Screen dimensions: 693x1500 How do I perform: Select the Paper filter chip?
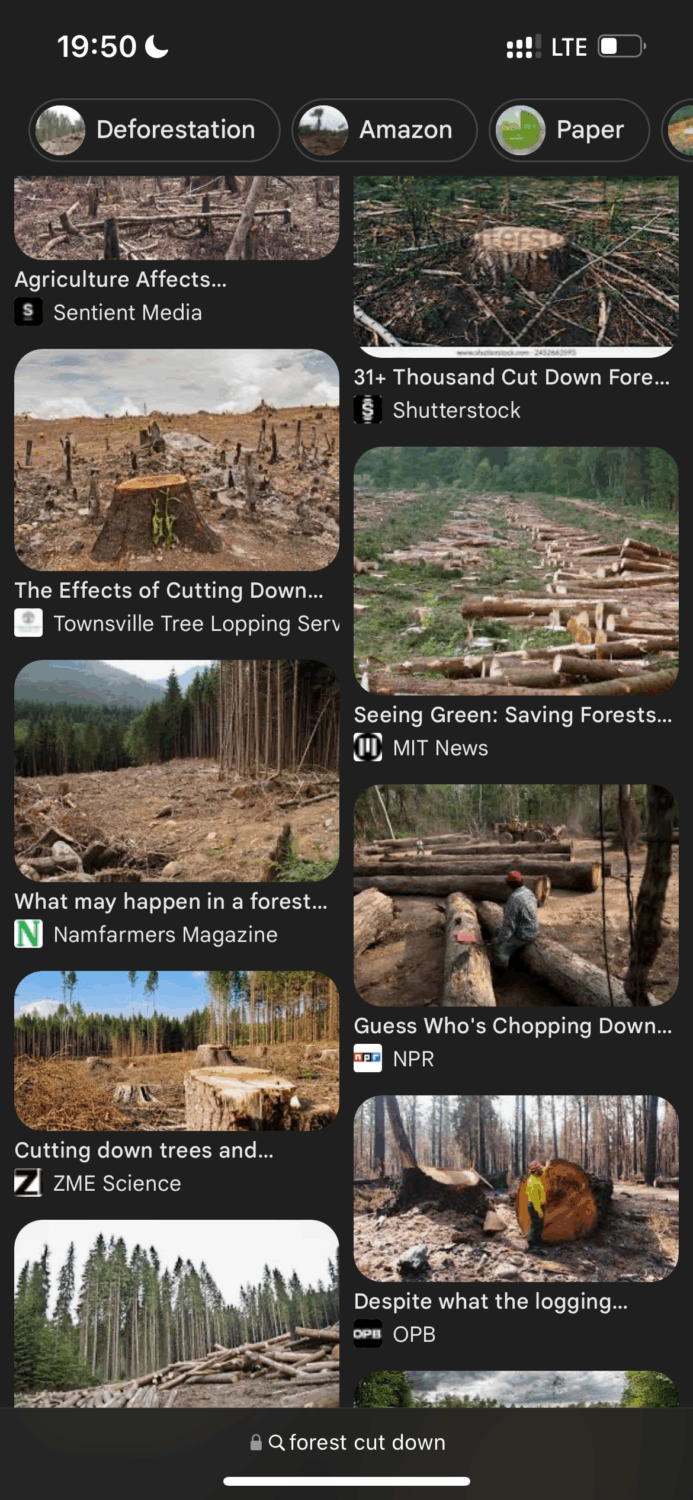568,130
